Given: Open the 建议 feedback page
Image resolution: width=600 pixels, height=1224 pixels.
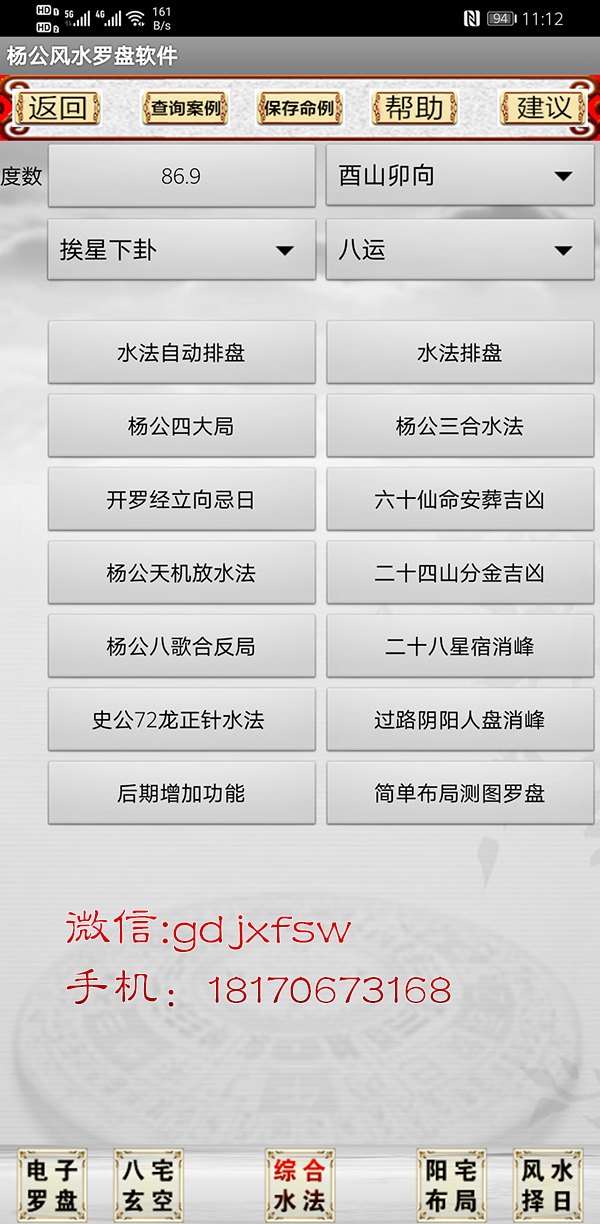Looking at the screenshot, I should [543, 107].
